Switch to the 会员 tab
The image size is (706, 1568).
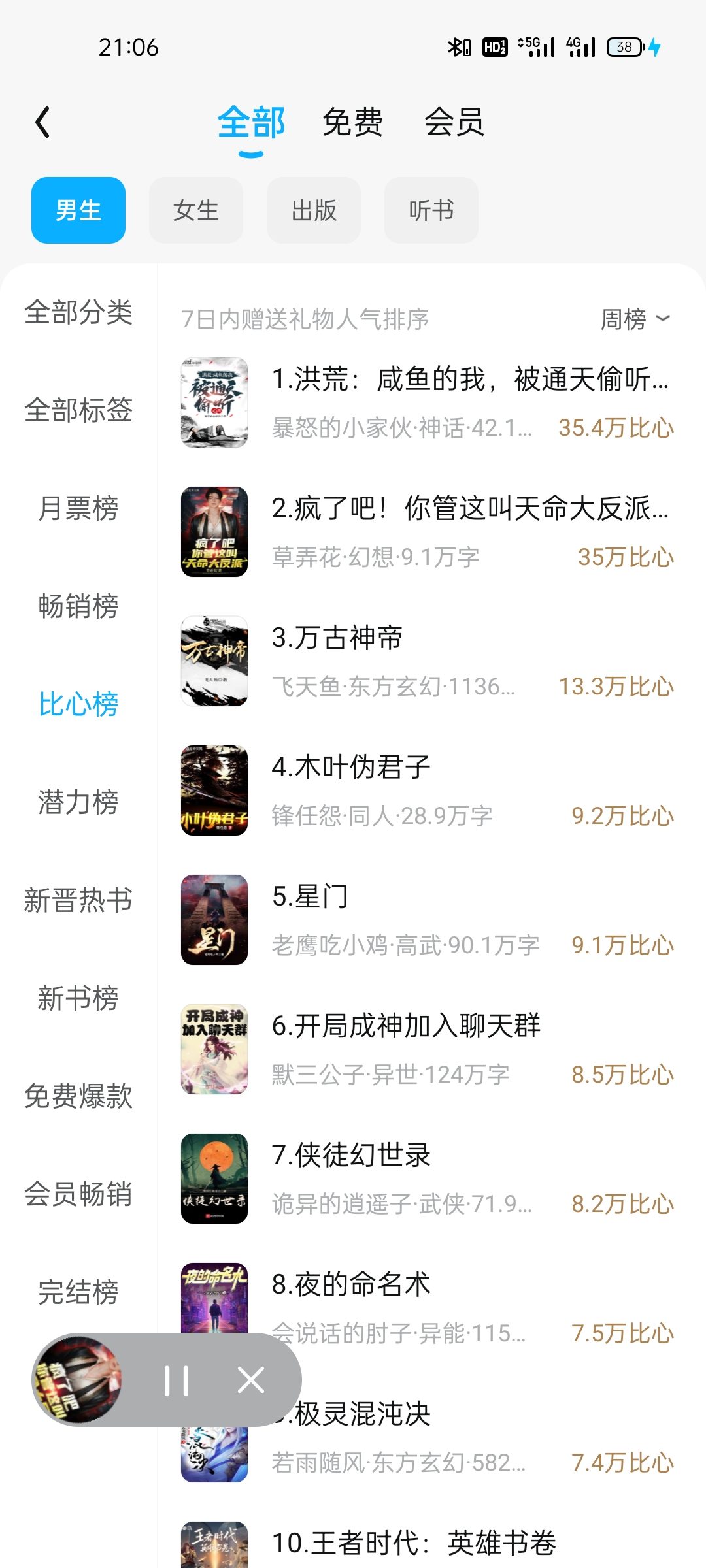tap(454, 122)
